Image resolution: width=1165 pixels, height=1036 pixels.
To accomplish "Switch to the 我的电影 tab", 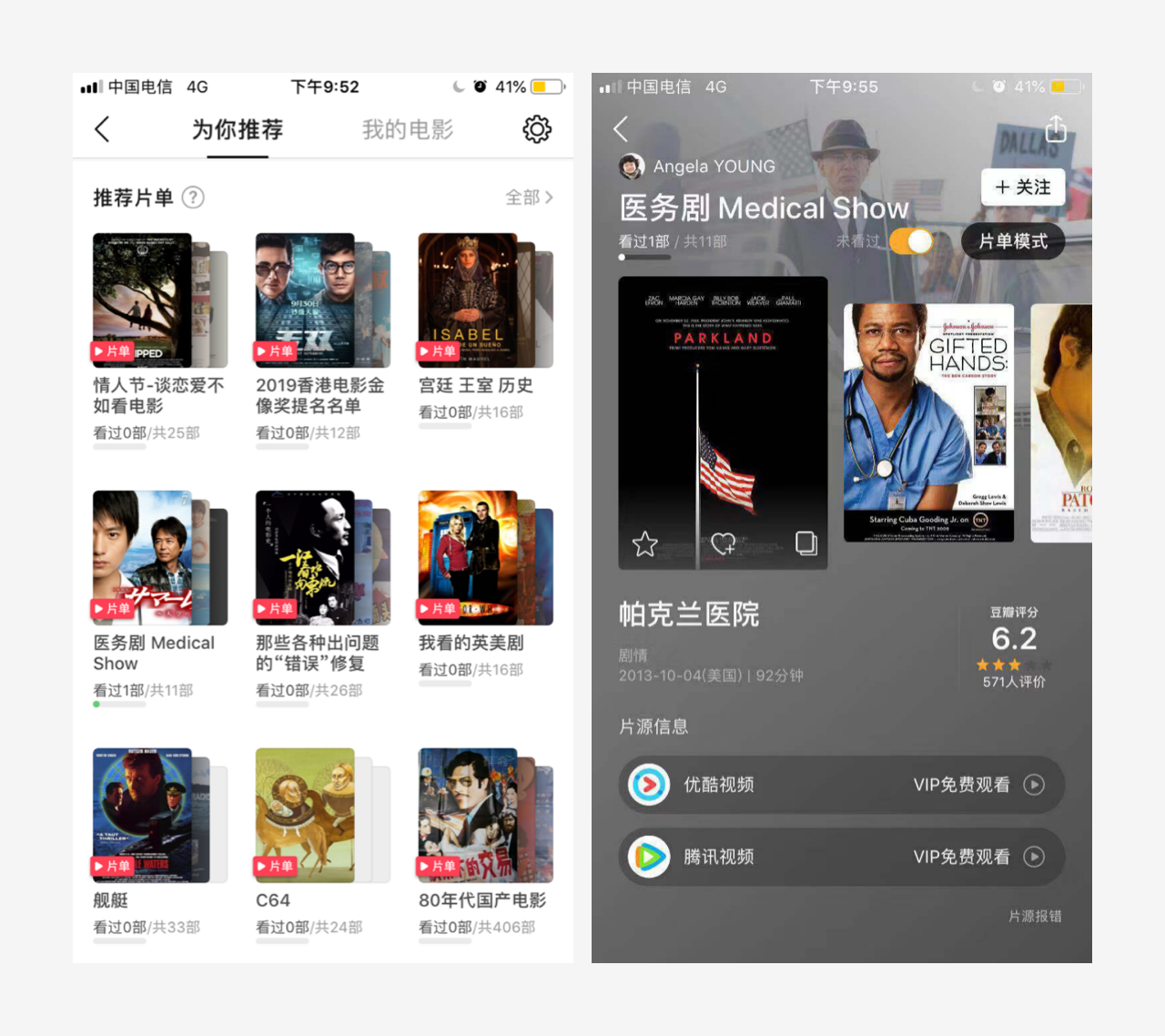I will pos(408,129).
